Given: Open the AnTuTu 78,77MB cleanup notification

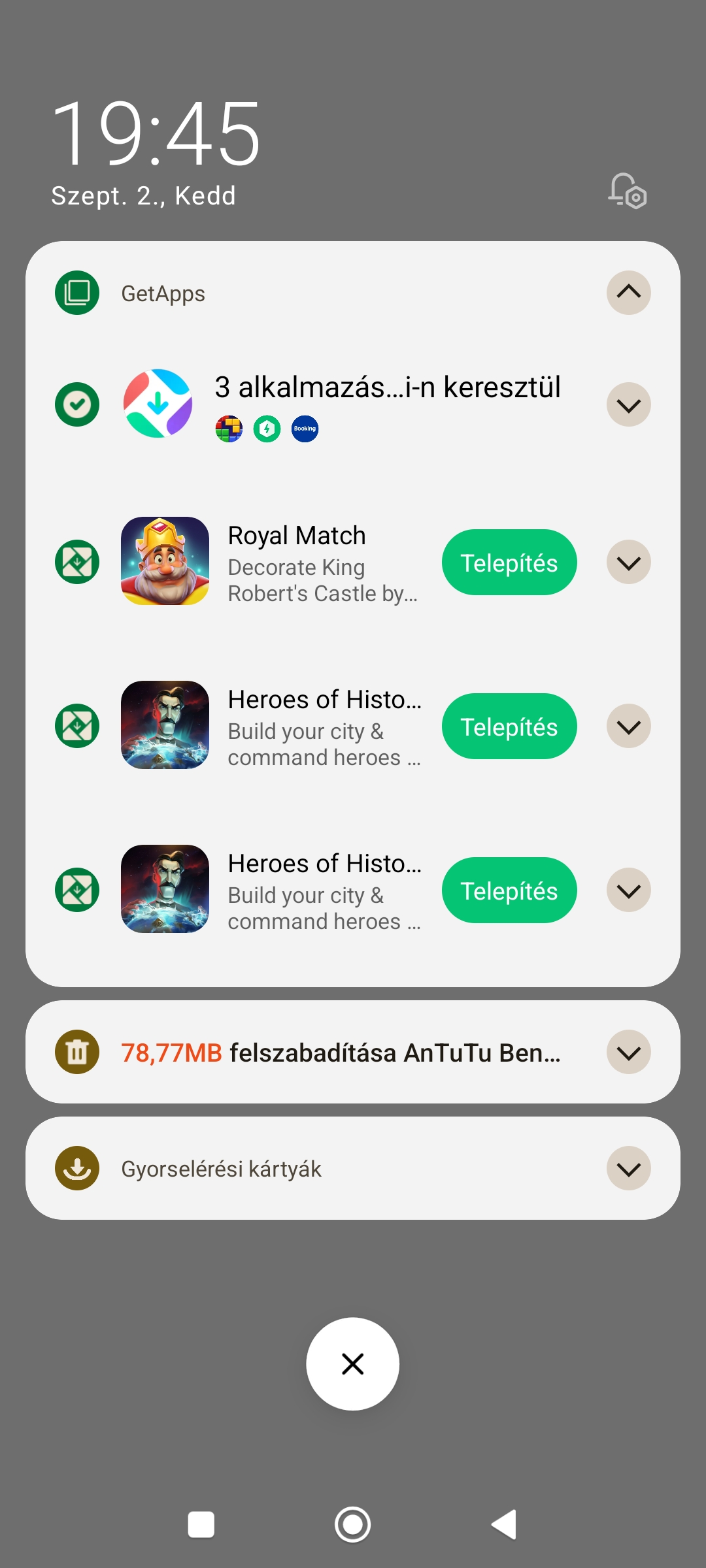Looking at the screenshot, I should [340, 1053].
